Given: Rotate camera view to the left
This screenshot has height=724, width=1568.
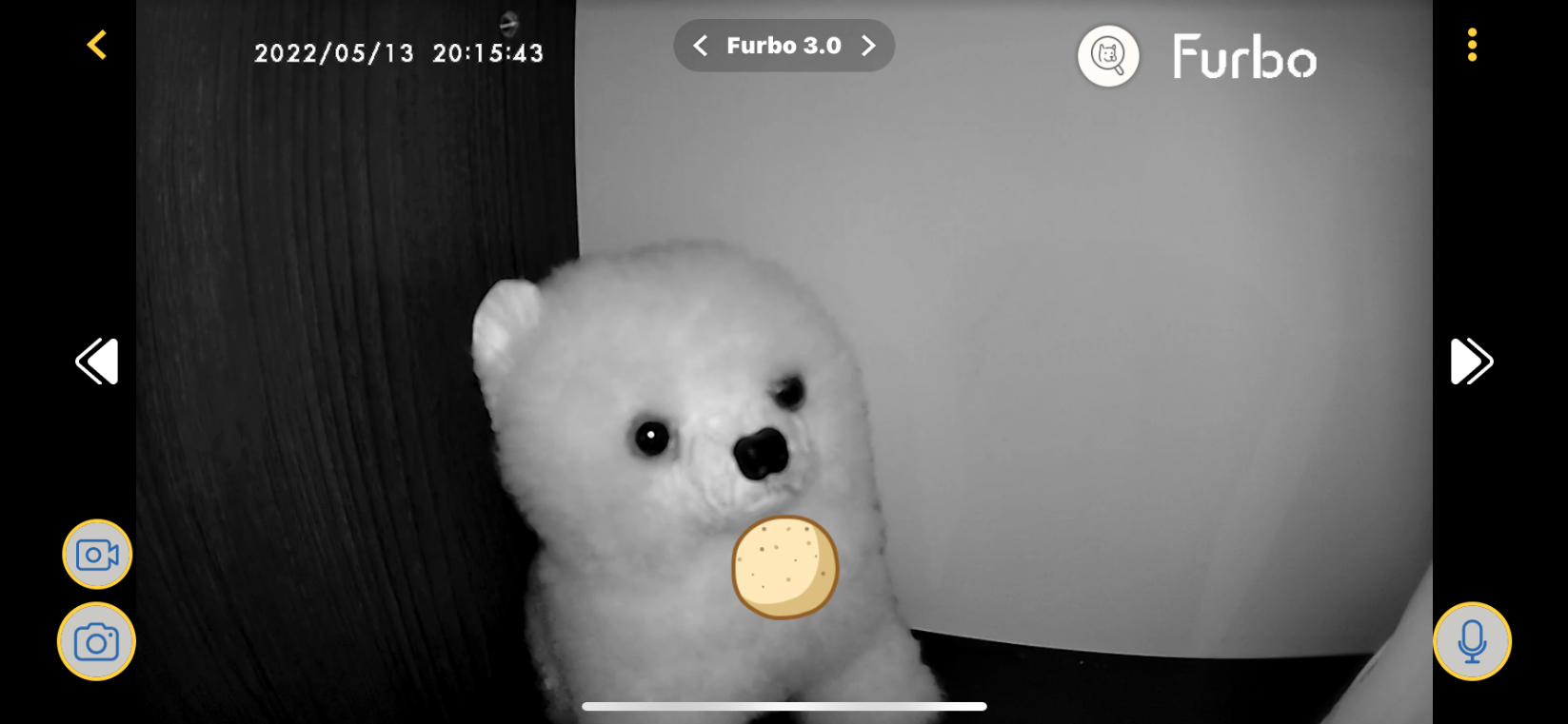Looking at the screenshot, I should 97,362.
